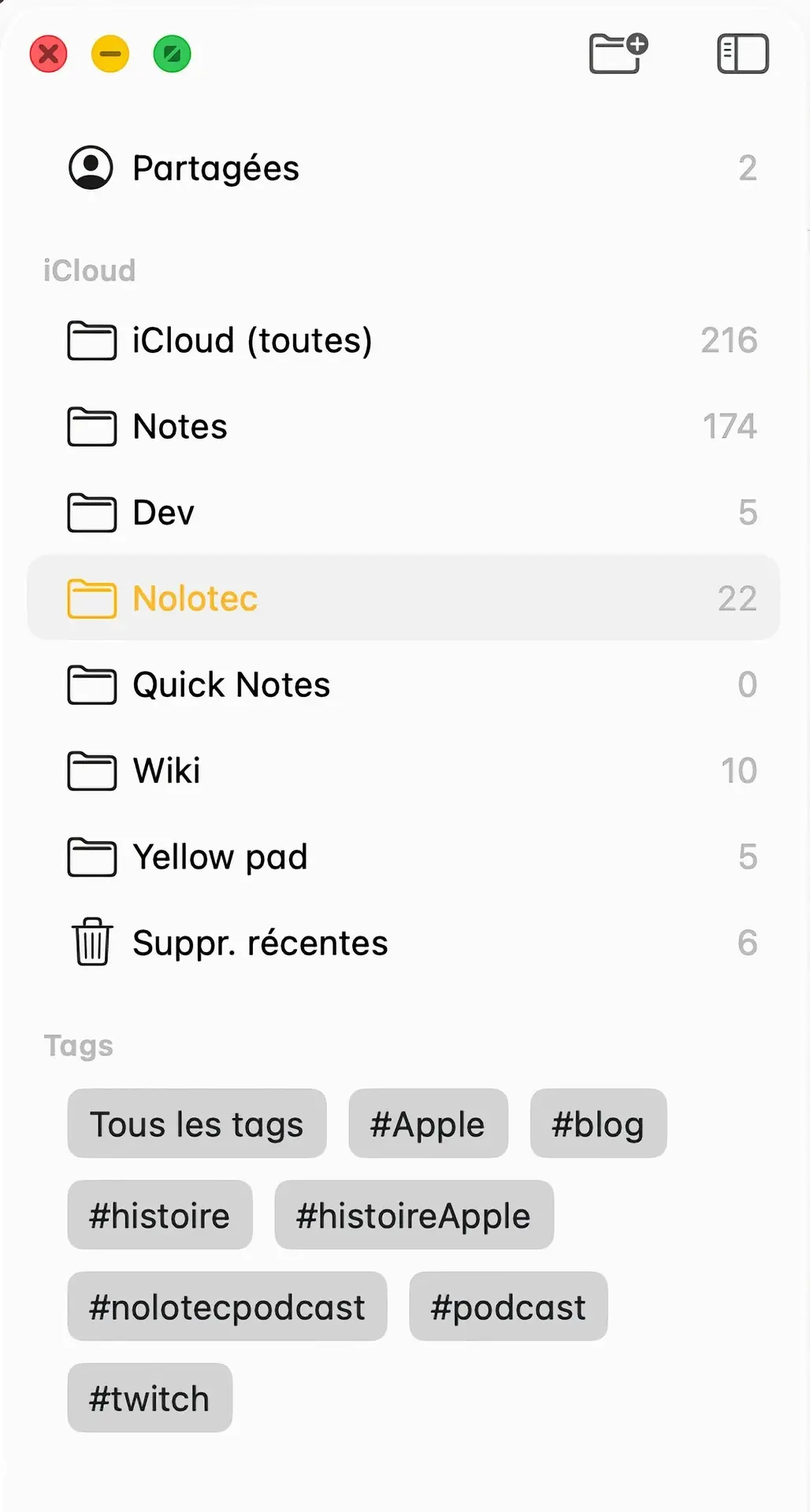Click the folder icon beside Notes
Viewport: 810px width, 1512px height.
pyautogui.click(x=91, y=427)
